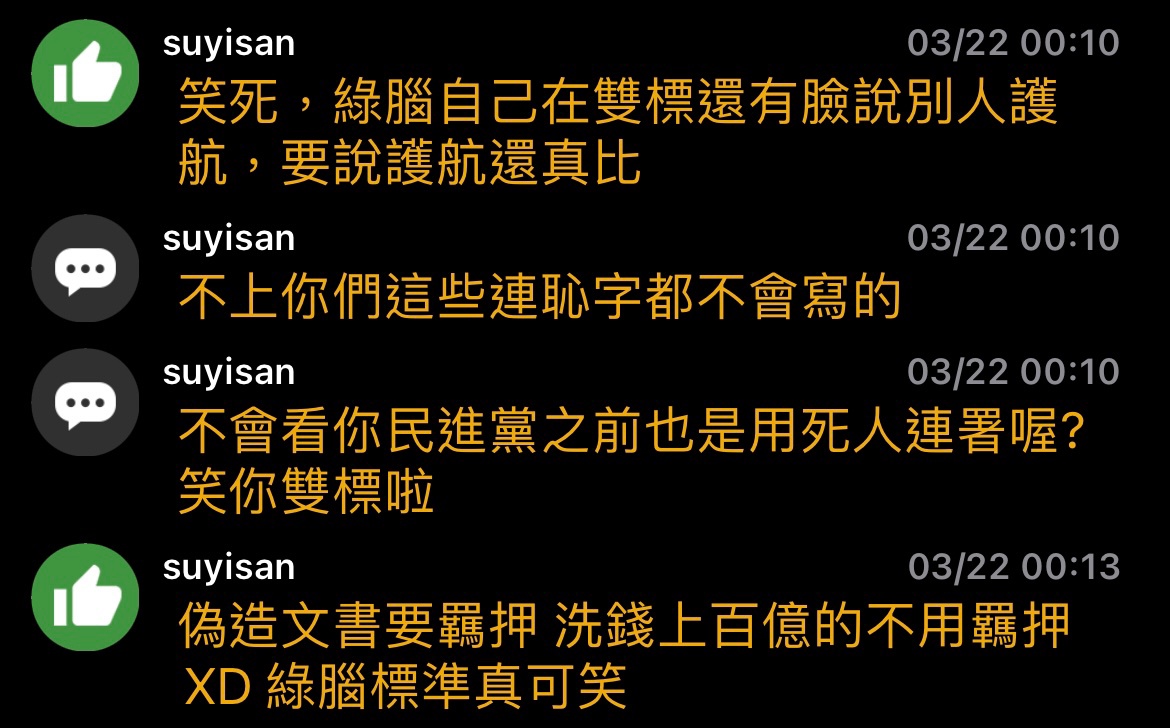Screen dimensions: 1170x728
Task: Select the comment 不上你們這些連恥字都不會寫的
Action: tap(540, 297)
